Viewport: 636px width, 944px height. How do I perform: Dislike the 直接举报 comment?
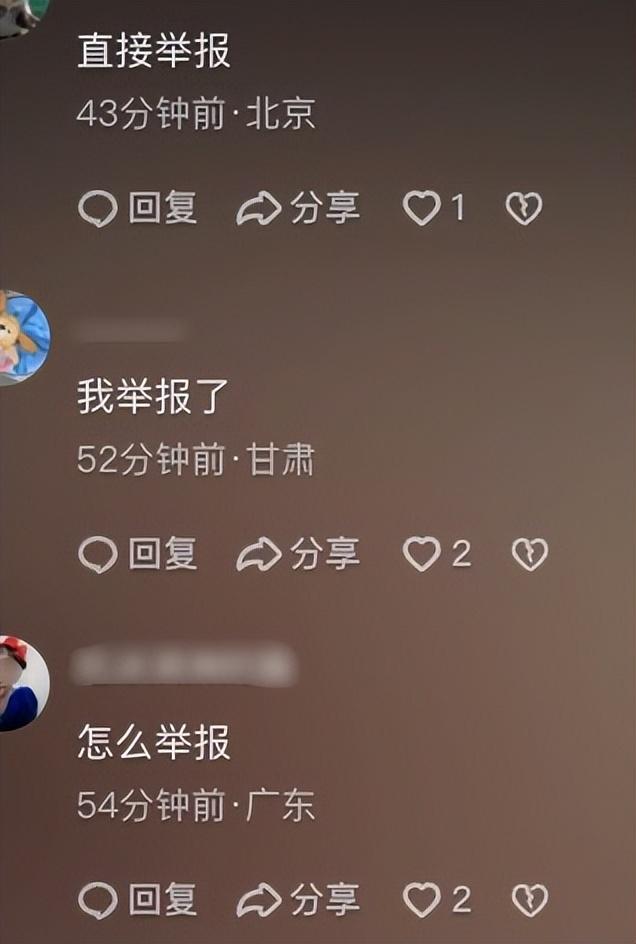pos(524,208)
